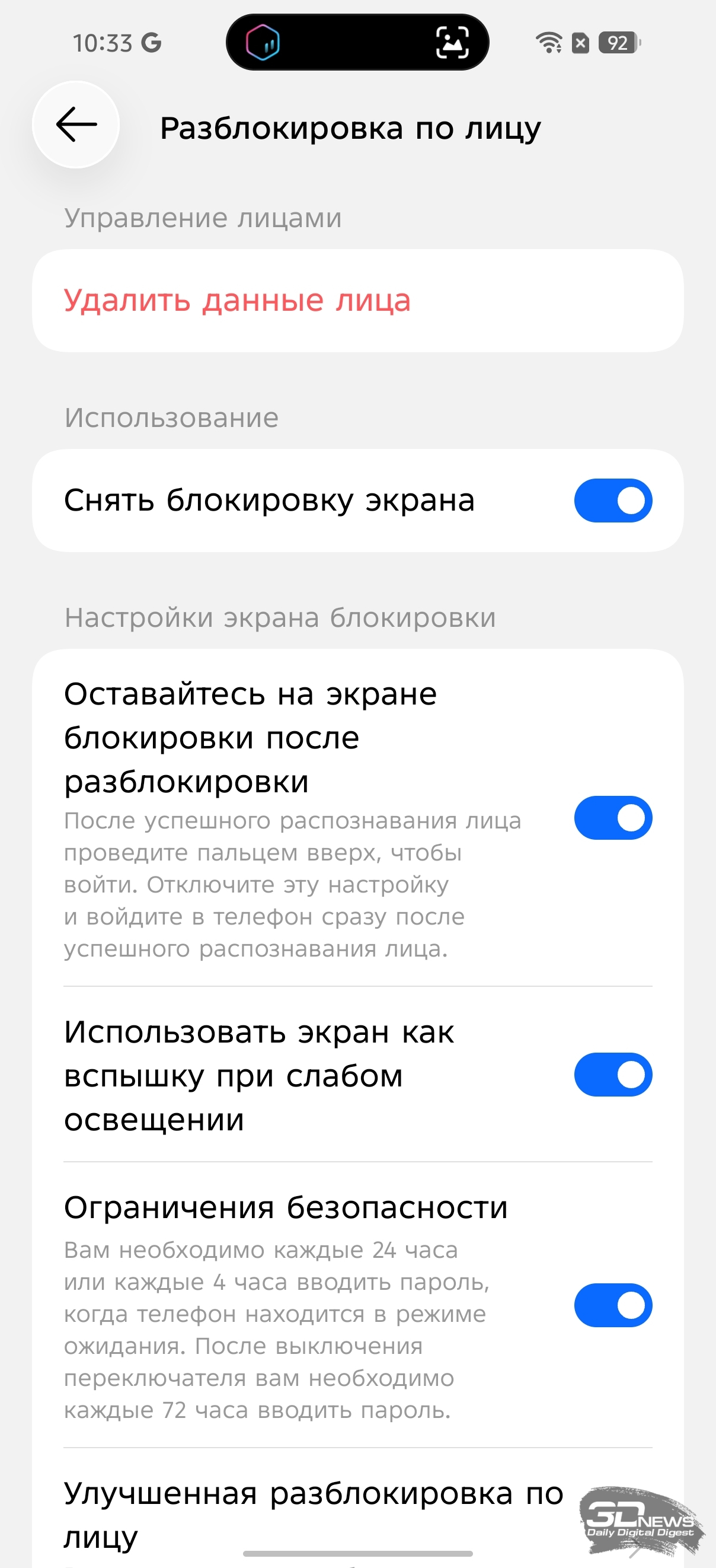
Task: Switch off 'Ограничения безопасности'
Action: coord(613,1305)
